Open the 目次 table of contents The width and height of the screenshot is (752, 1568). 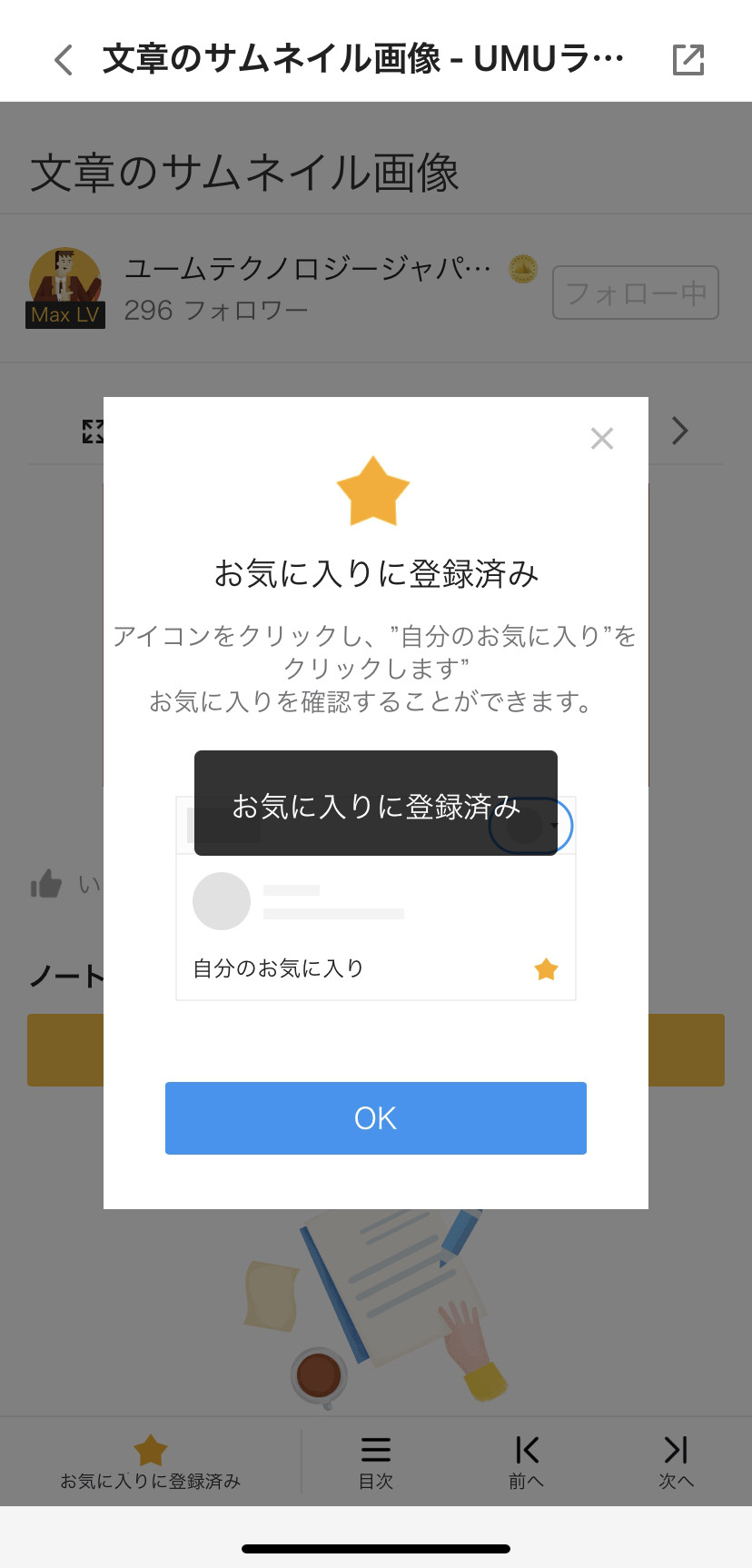[x=375, y=1462]
